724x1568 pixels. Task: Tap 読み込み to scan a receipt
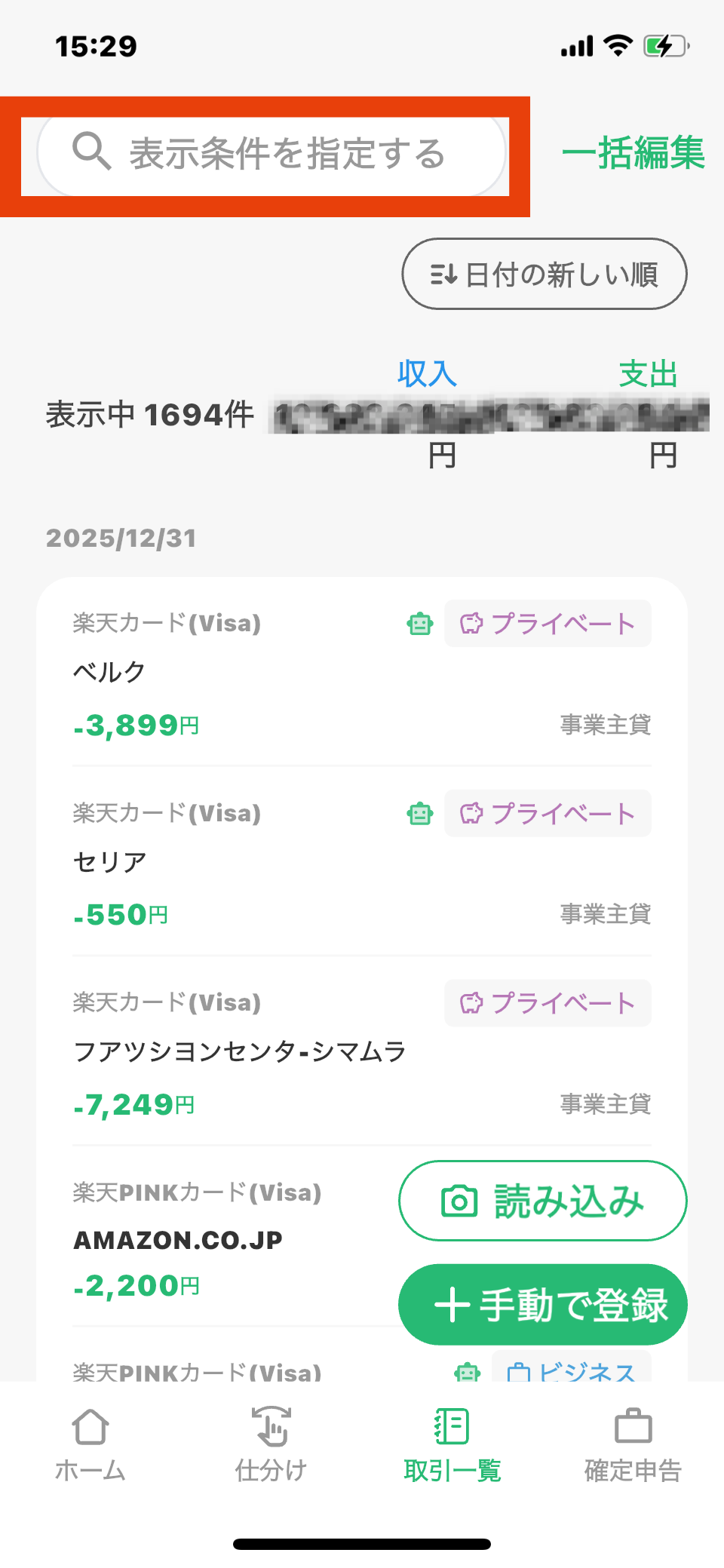[542, 1201]
